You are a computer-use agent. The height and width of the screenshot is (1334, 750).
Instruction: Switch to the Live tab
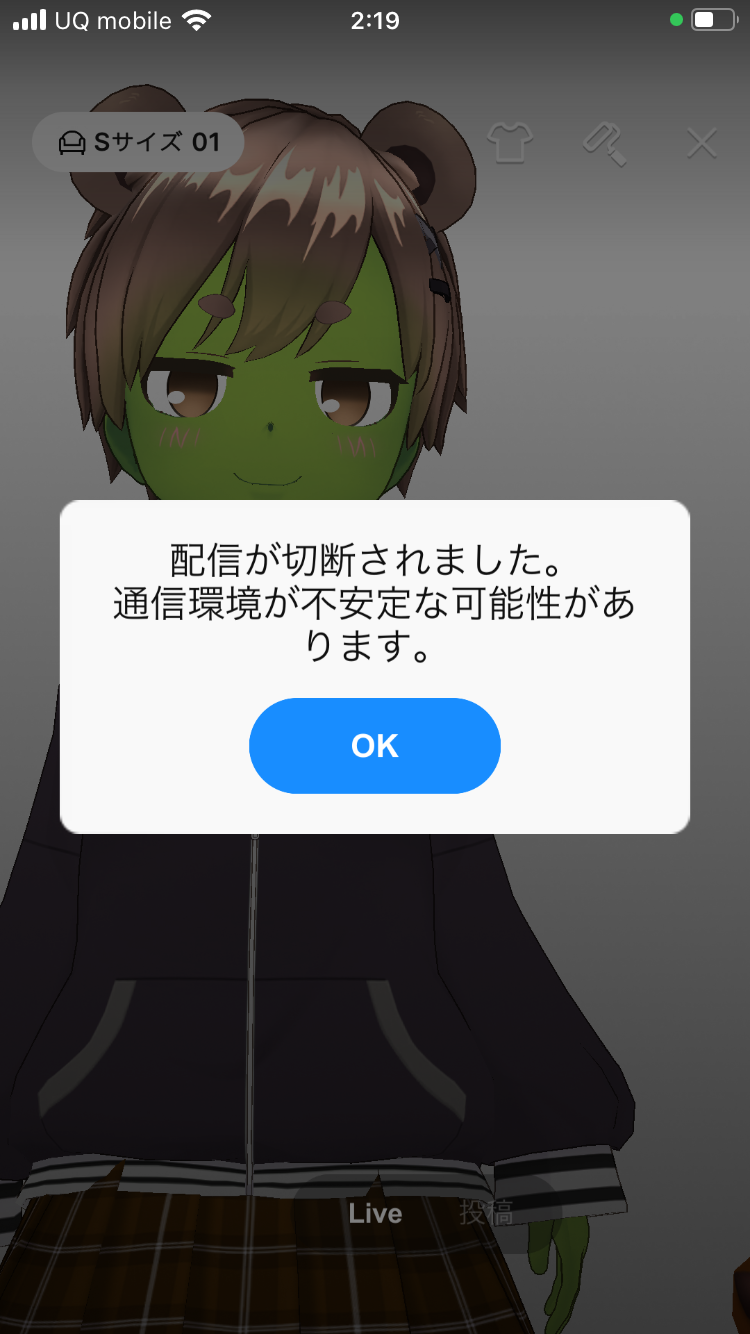coord(375,1213)
